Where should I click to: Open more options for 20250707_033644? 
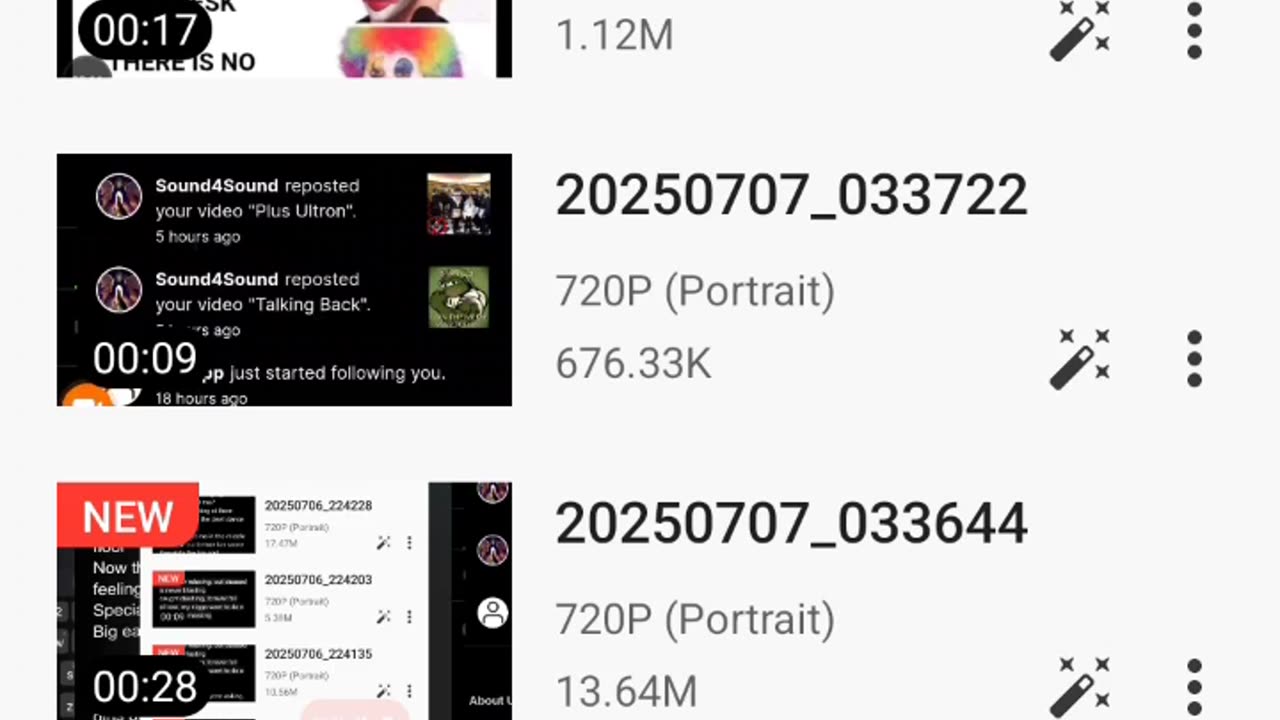pyautogui.click(x=1194, y=687)
